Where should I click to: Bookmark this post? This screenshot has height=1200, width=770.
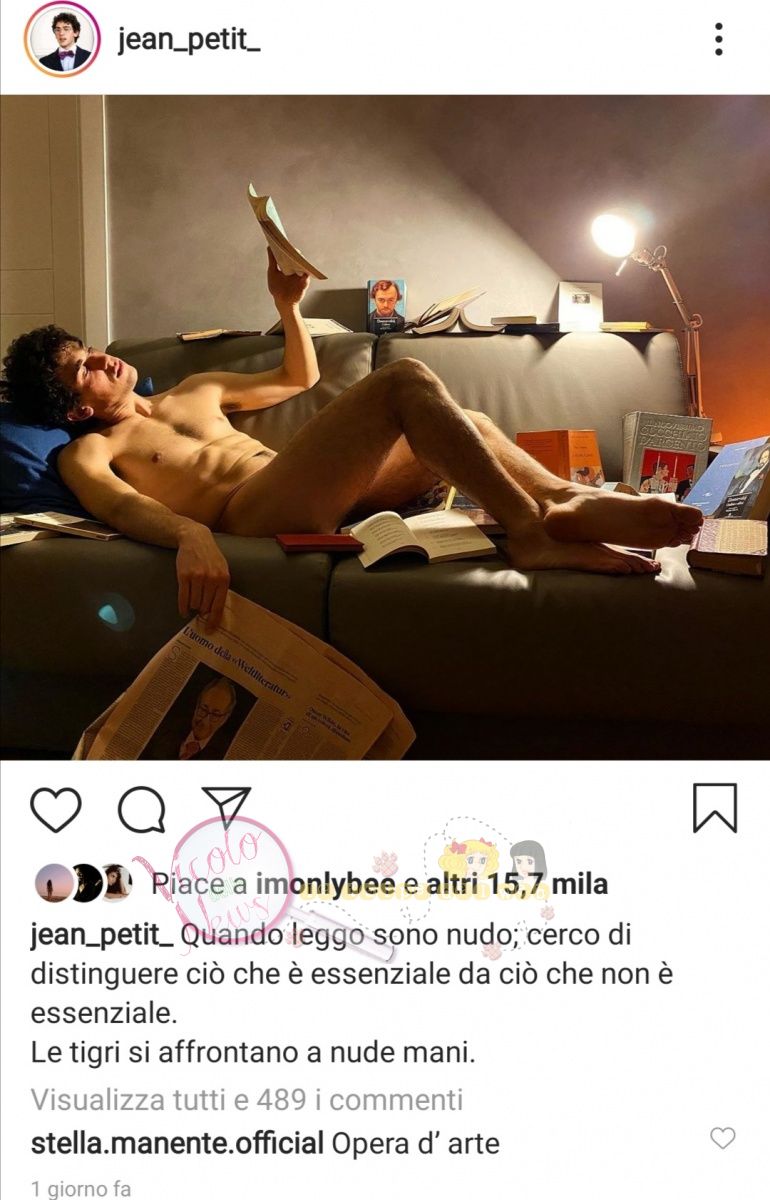(714, 808)
